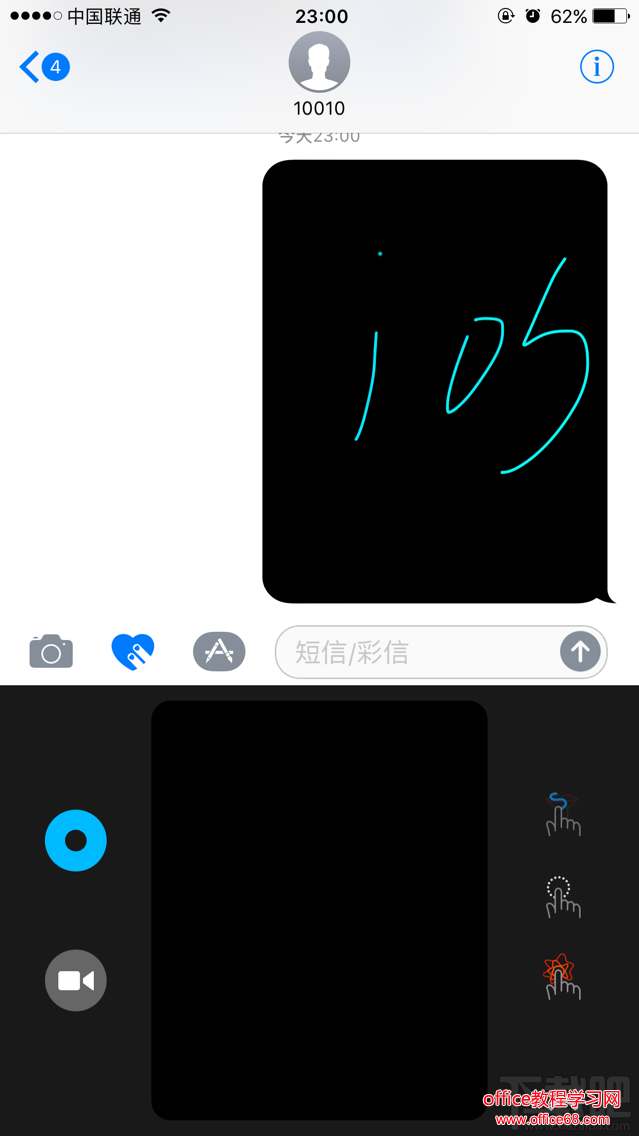The height and width of the screenshot is (1136, 639).
Task: Open the camera to attach a photo
Action: pyautogui.click(x=51, y=652)
